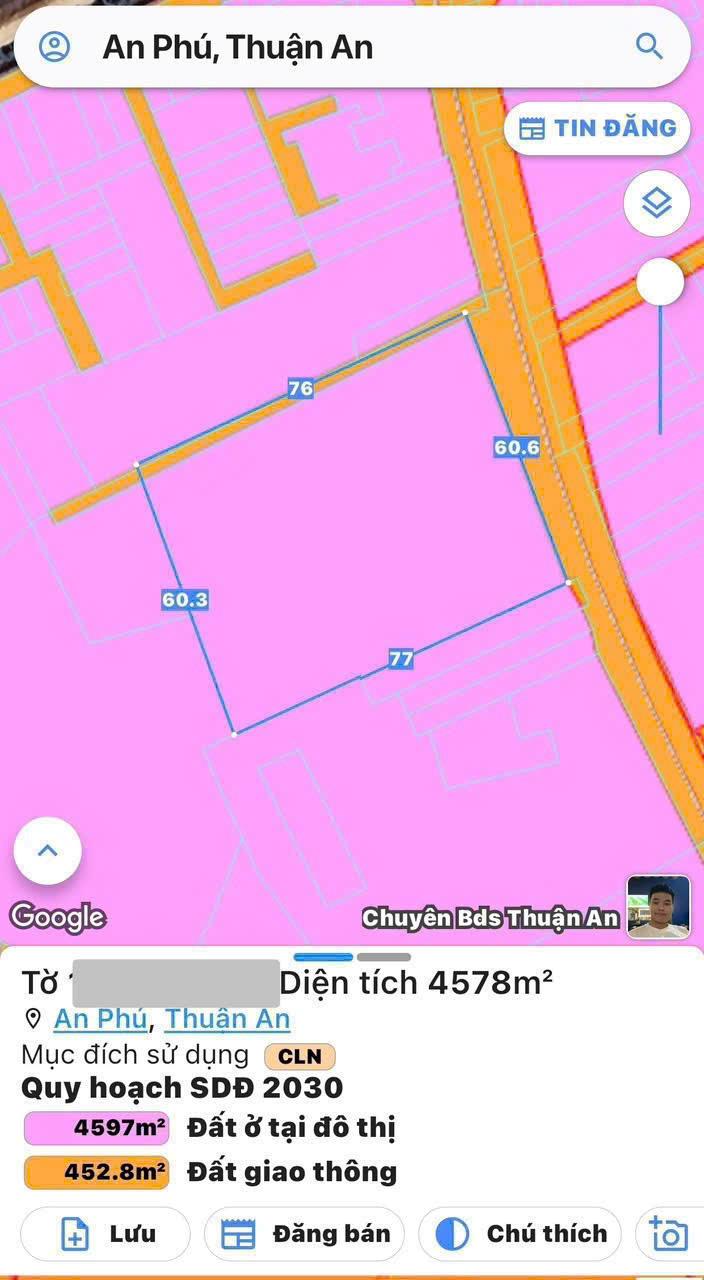The image size is (704, 1280).
Task: Open the account profile icon
Action: pos(54,47)
